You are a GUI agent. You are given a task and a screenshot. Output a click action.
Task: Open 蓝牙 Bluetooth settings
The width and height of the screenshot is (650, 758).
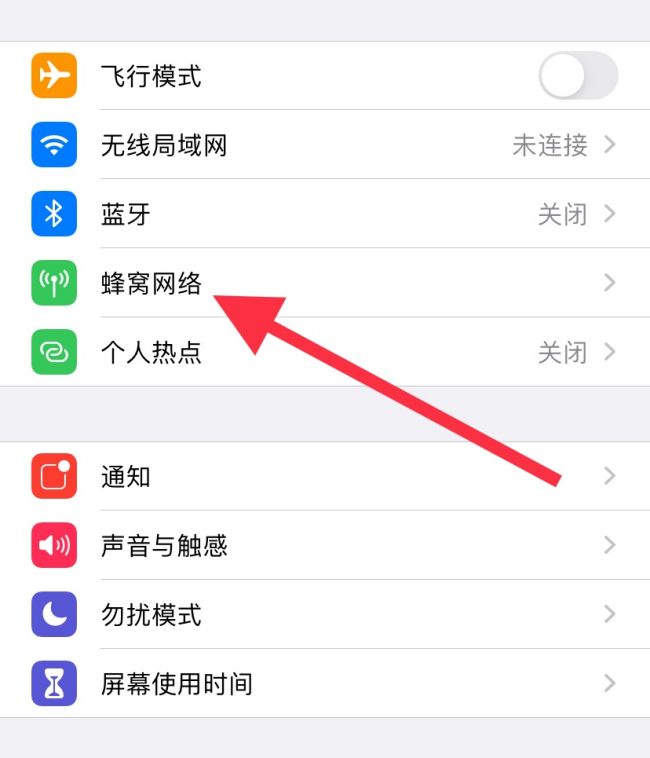click(126, 214)
